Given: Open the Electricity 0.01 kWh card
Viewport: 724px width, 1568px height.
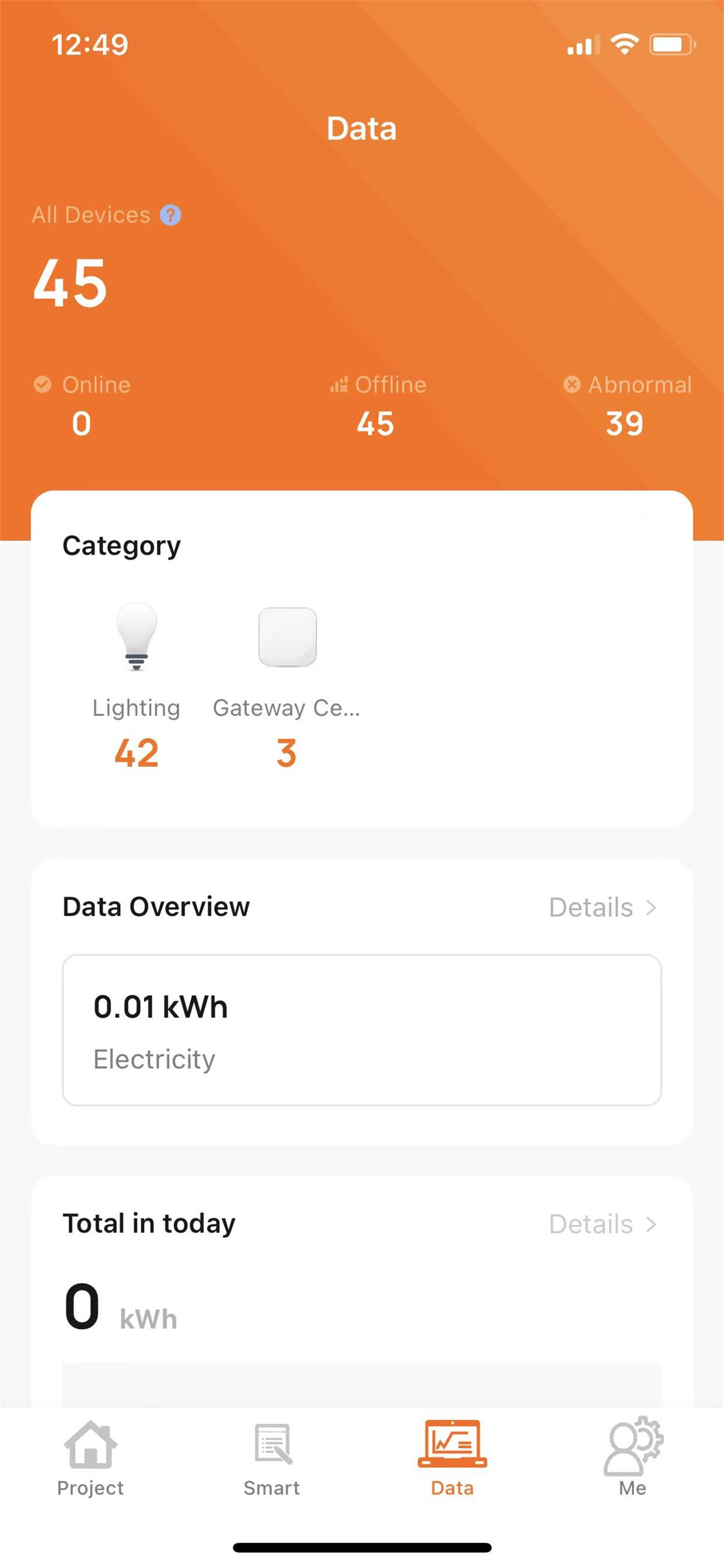Looking at the screenshot, I should coord(361,1030).
